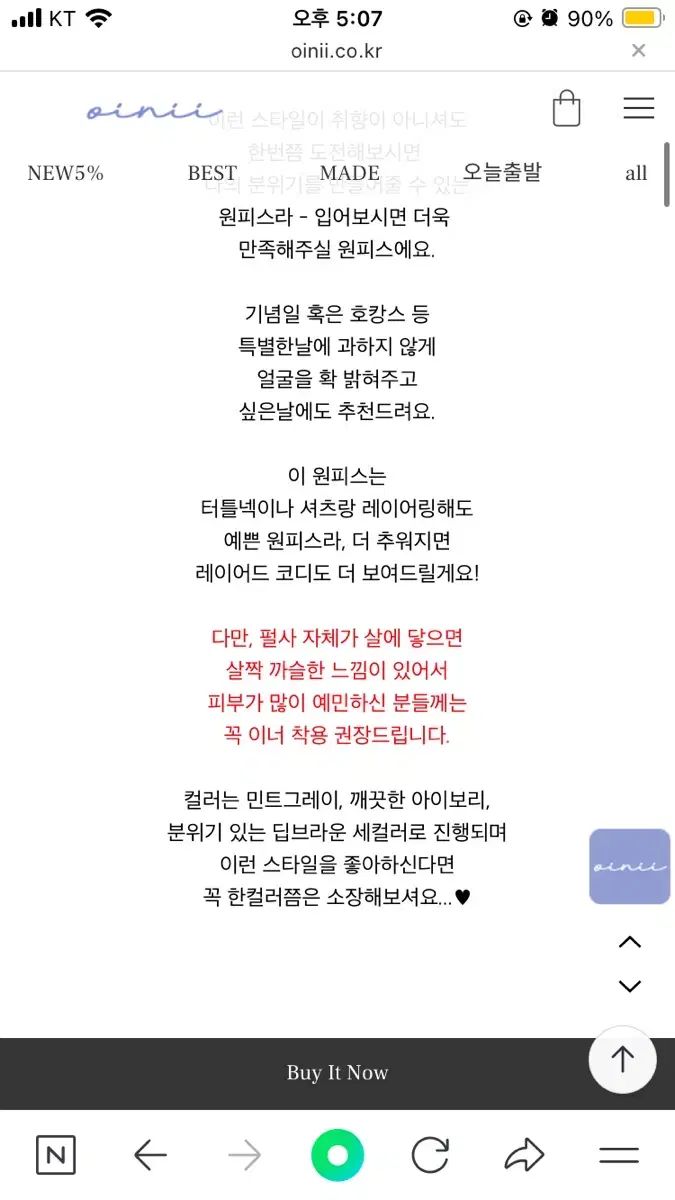Go to the oinii home logo

coord(153,110)
